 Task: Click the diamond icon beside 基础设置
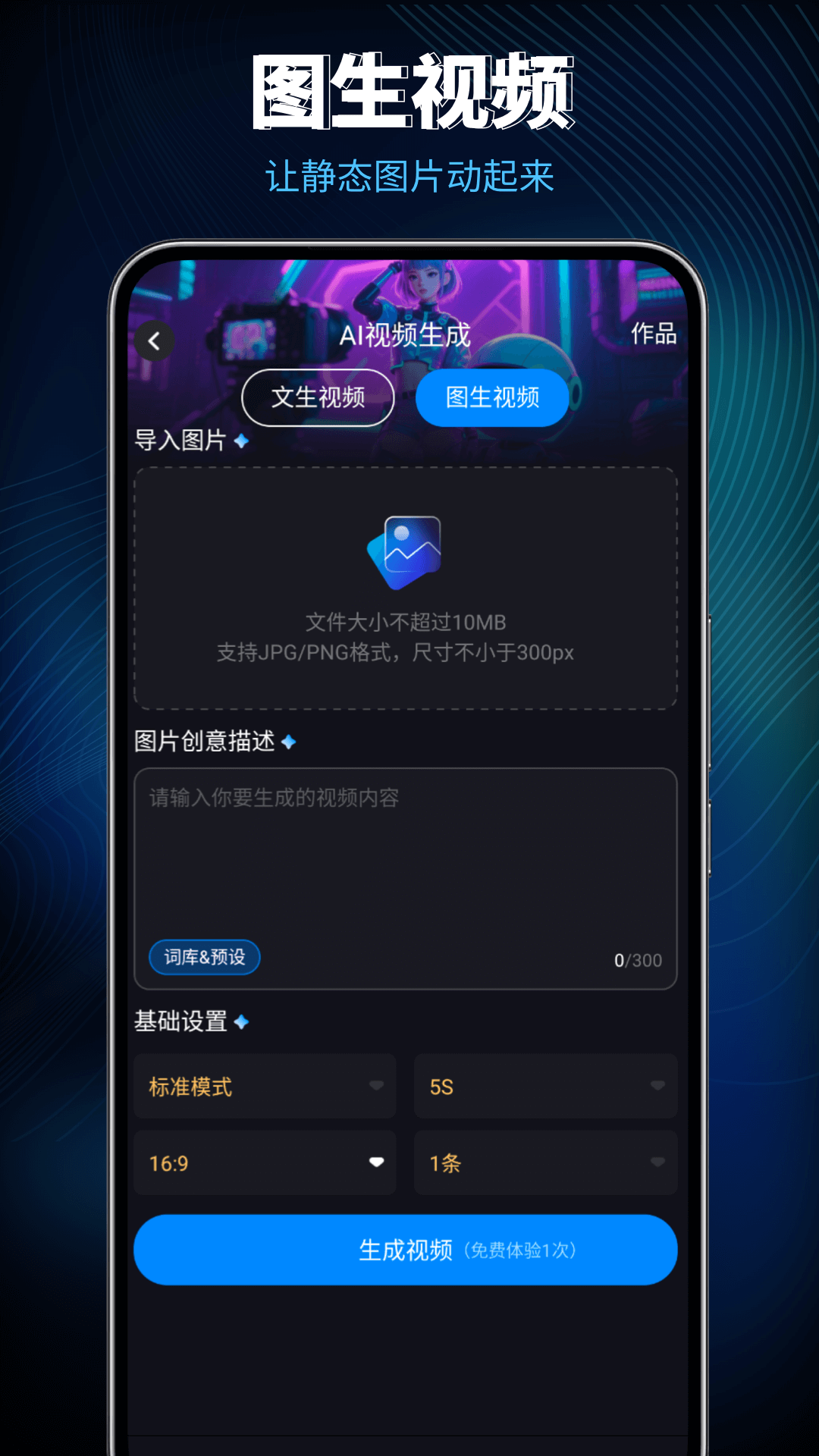241,1021
